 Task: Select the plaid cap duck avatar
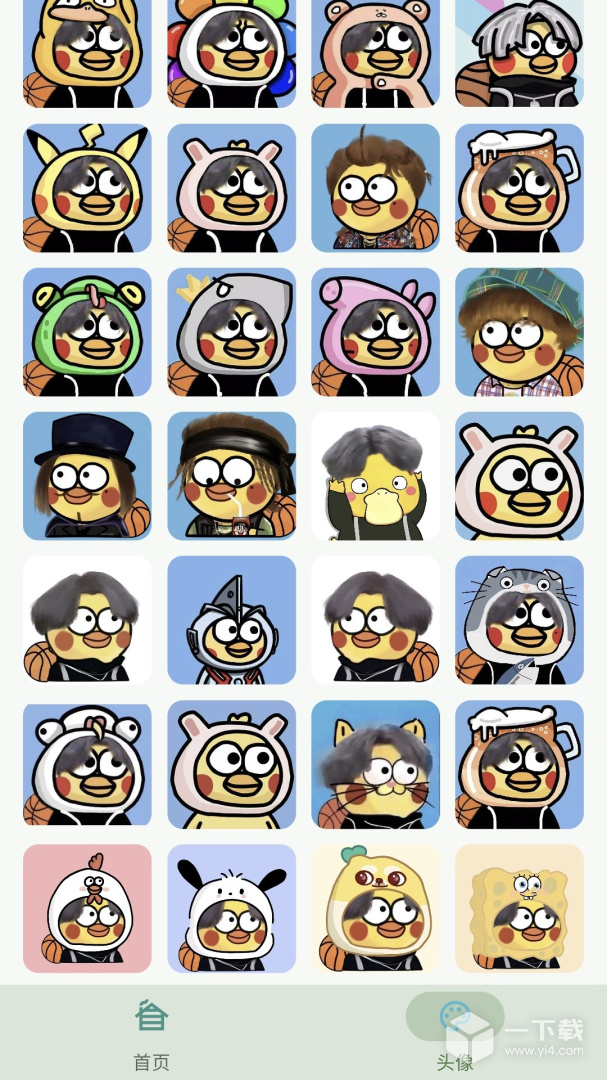point(519,332)
